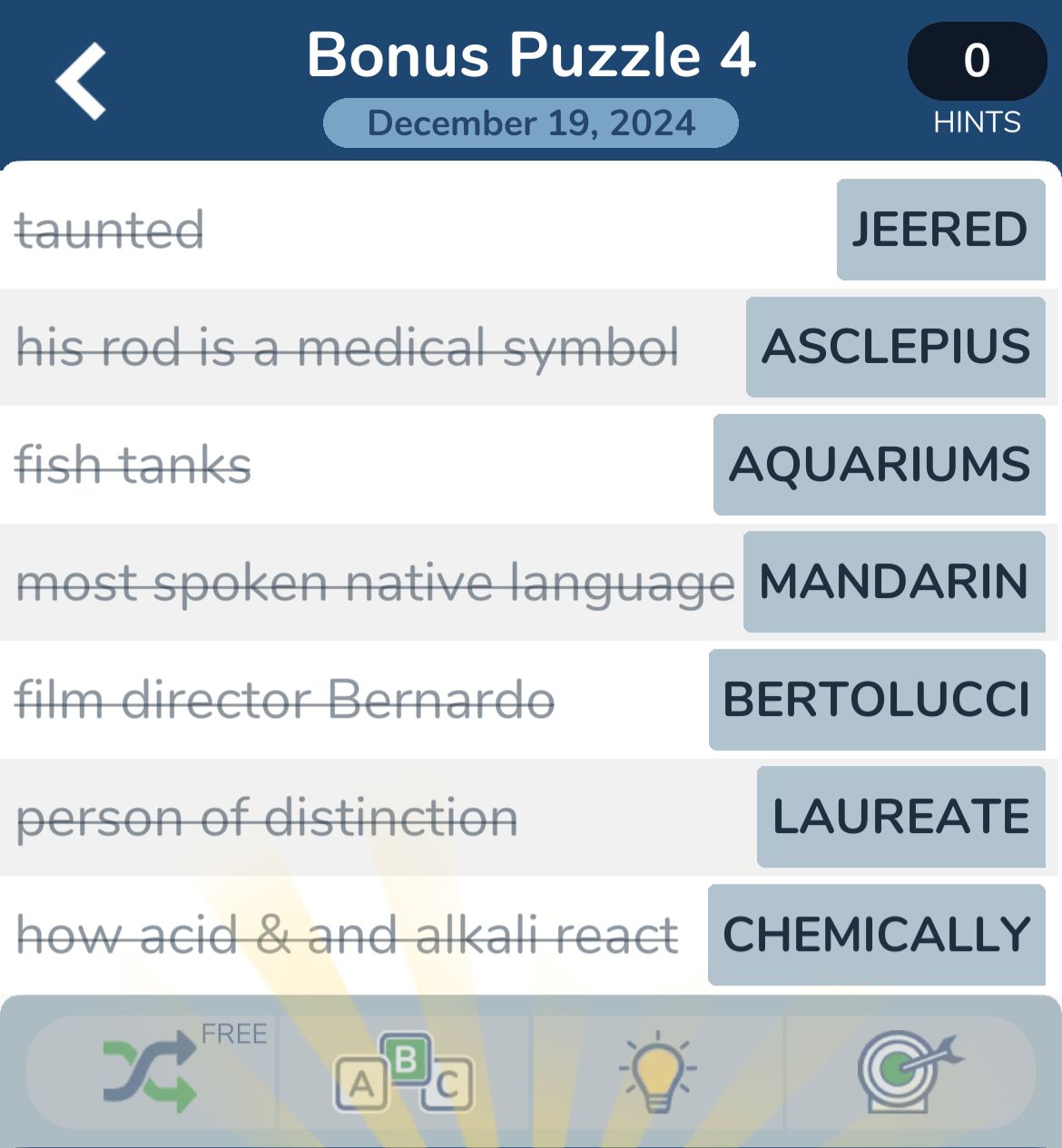The image size is (1062, 1148).
Task: Go back using the arrow icon
Action: (82, 81)
